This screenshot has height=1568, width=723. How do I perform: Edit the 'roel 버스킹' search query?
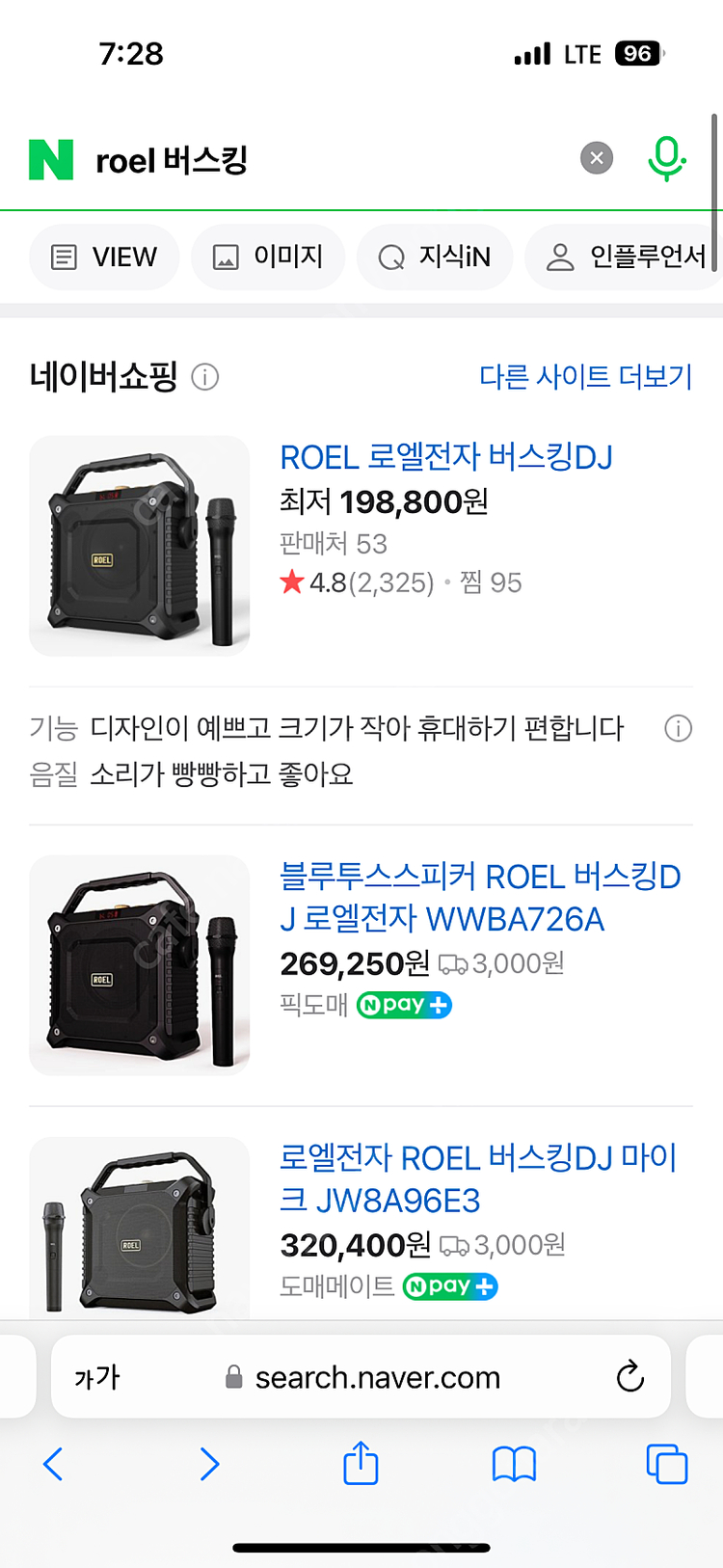(x=172, y=160)
